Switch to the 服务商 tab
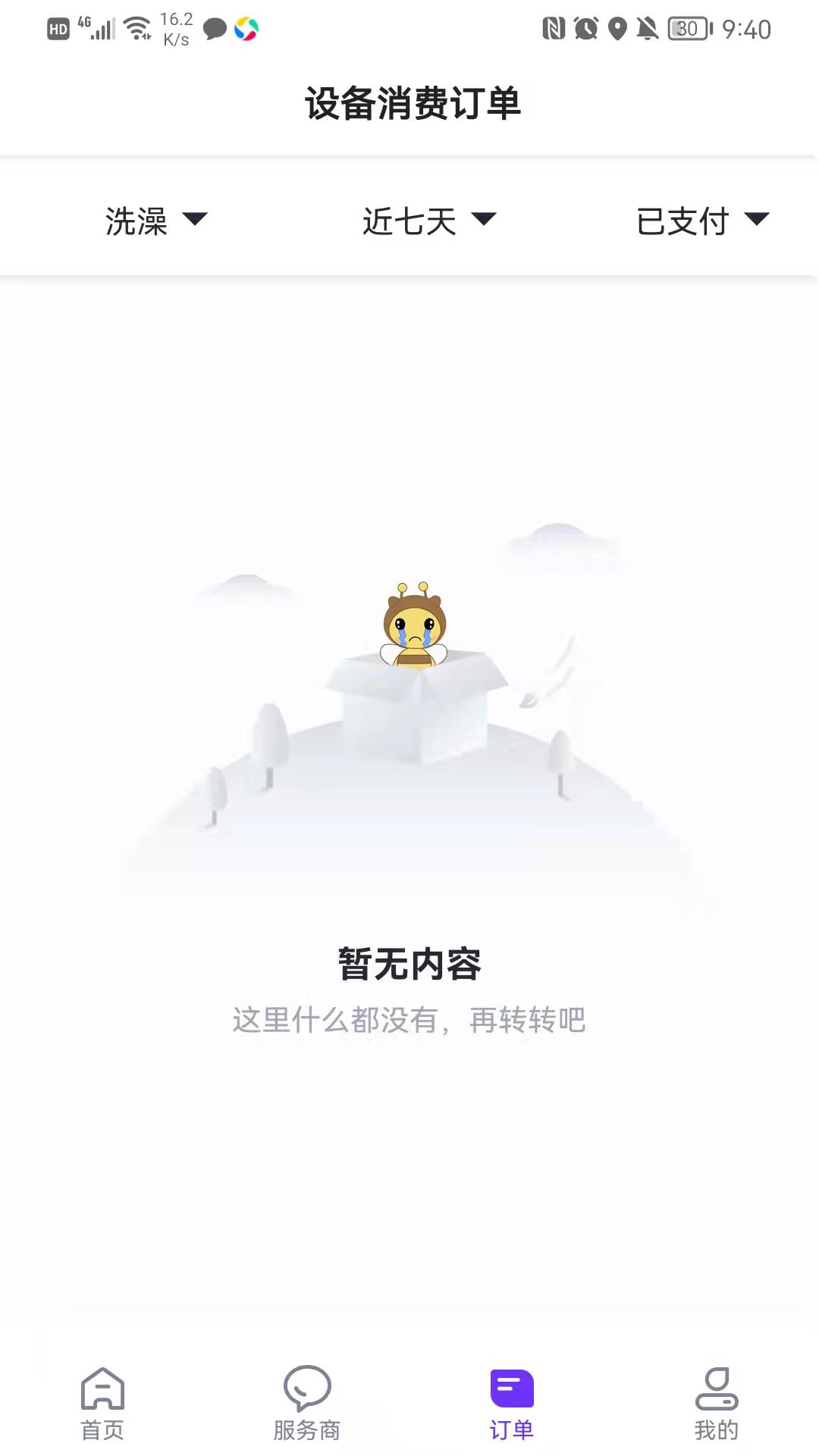 click(307, 1403)
